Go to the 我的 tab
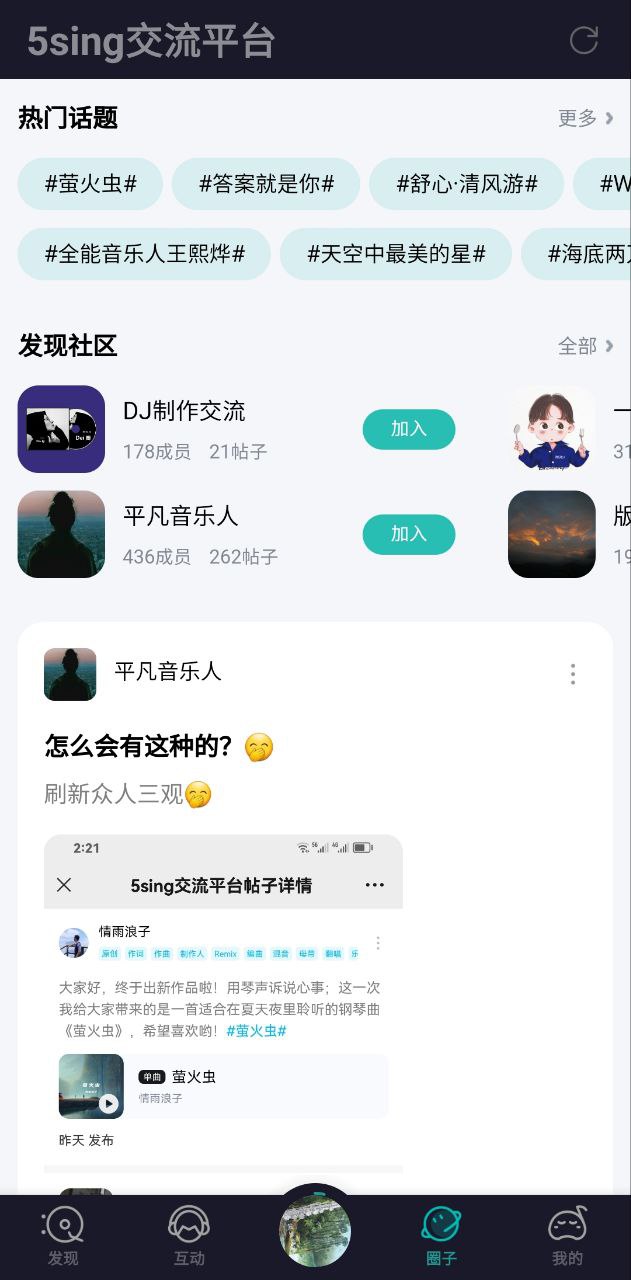Screen dimensions: 631x1280 (567, 1236)
